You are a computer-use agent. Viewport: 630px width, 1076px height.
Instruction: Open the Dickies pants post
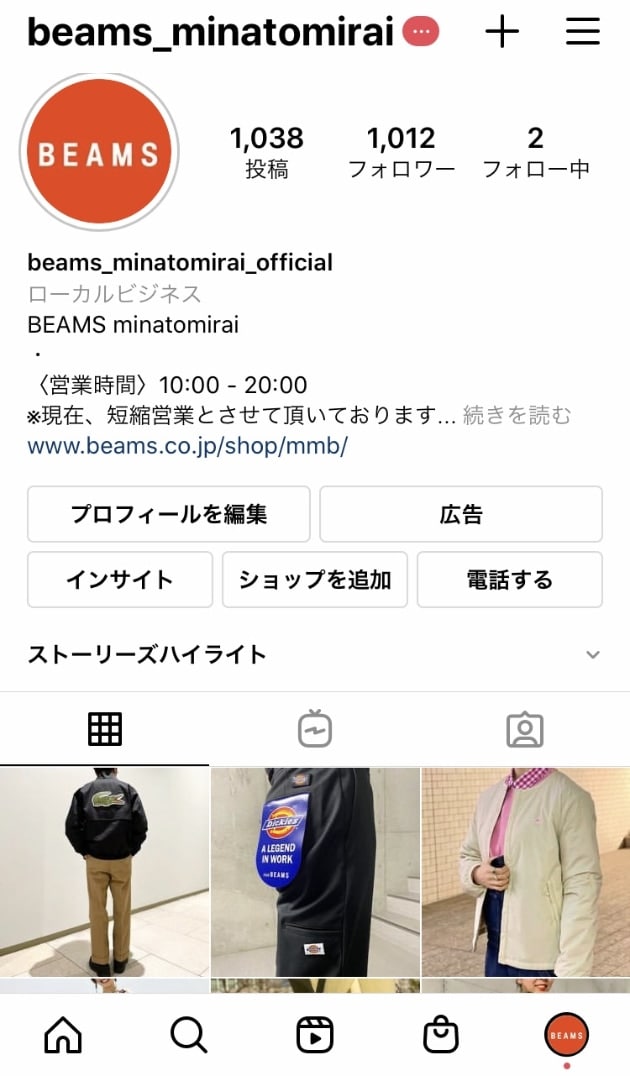(315, 871)
